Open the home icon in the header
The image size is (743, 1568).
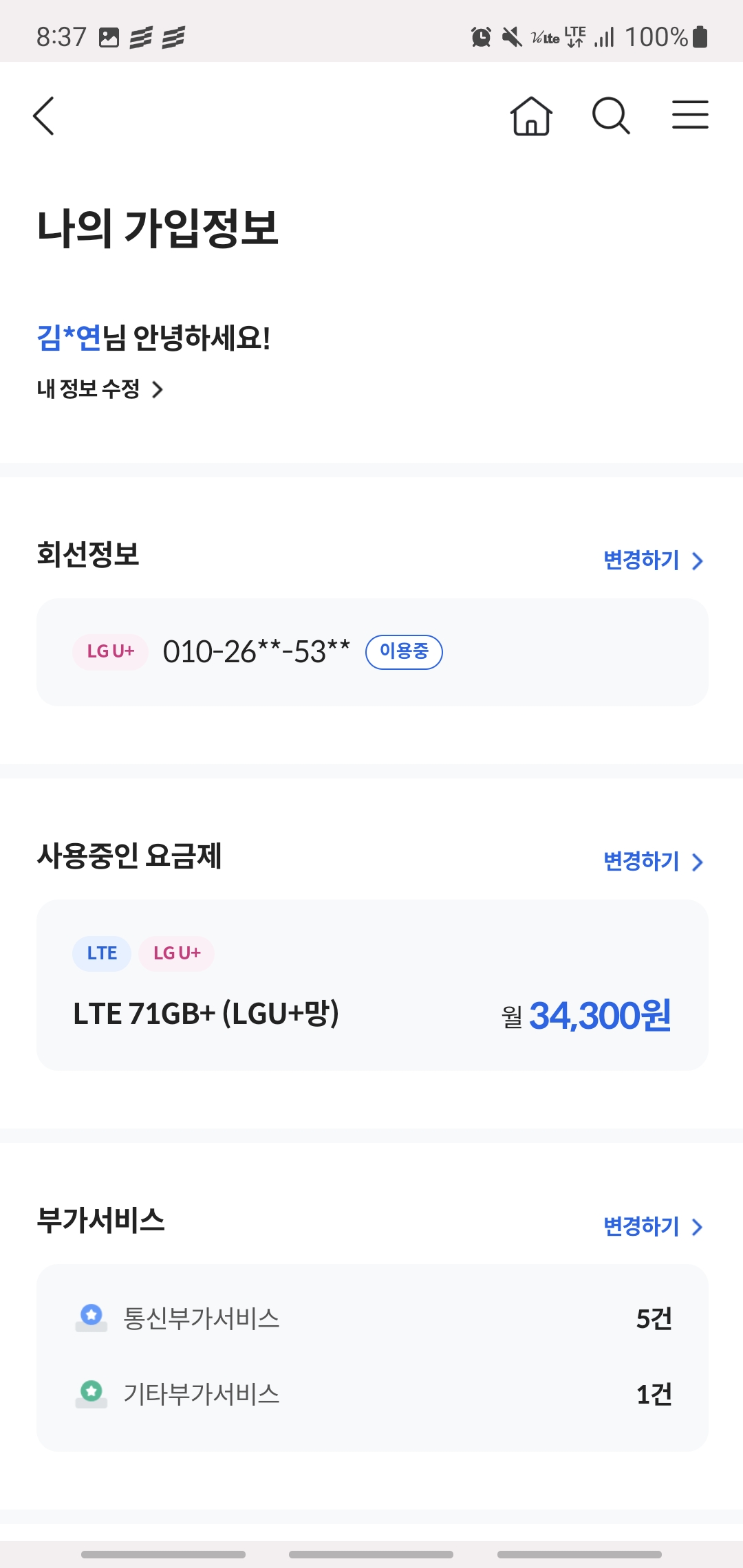point(531,115)
